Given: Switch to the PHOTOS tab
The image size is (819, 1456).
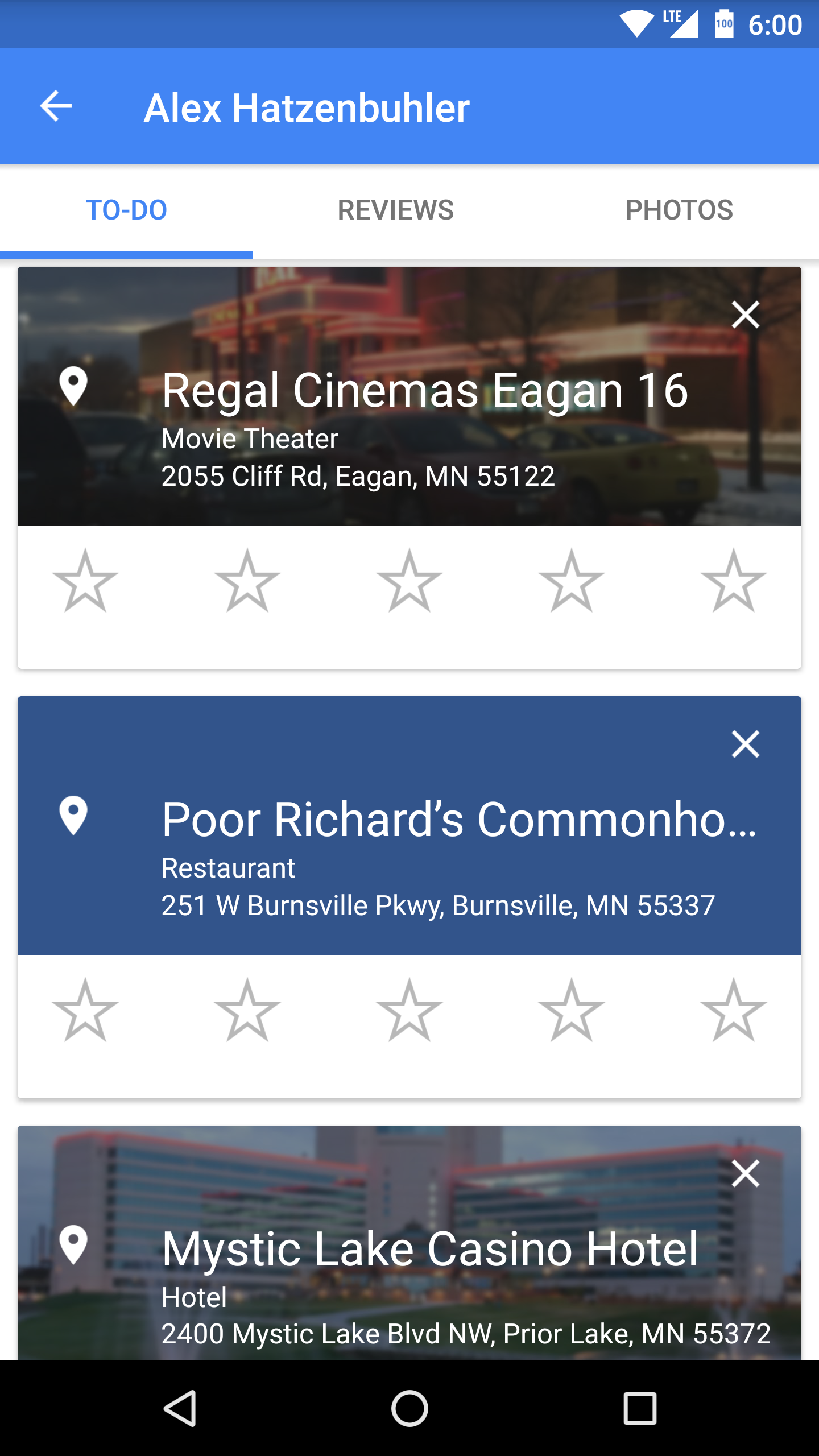Looking at the screenshot, I should [x=679, y=210].
